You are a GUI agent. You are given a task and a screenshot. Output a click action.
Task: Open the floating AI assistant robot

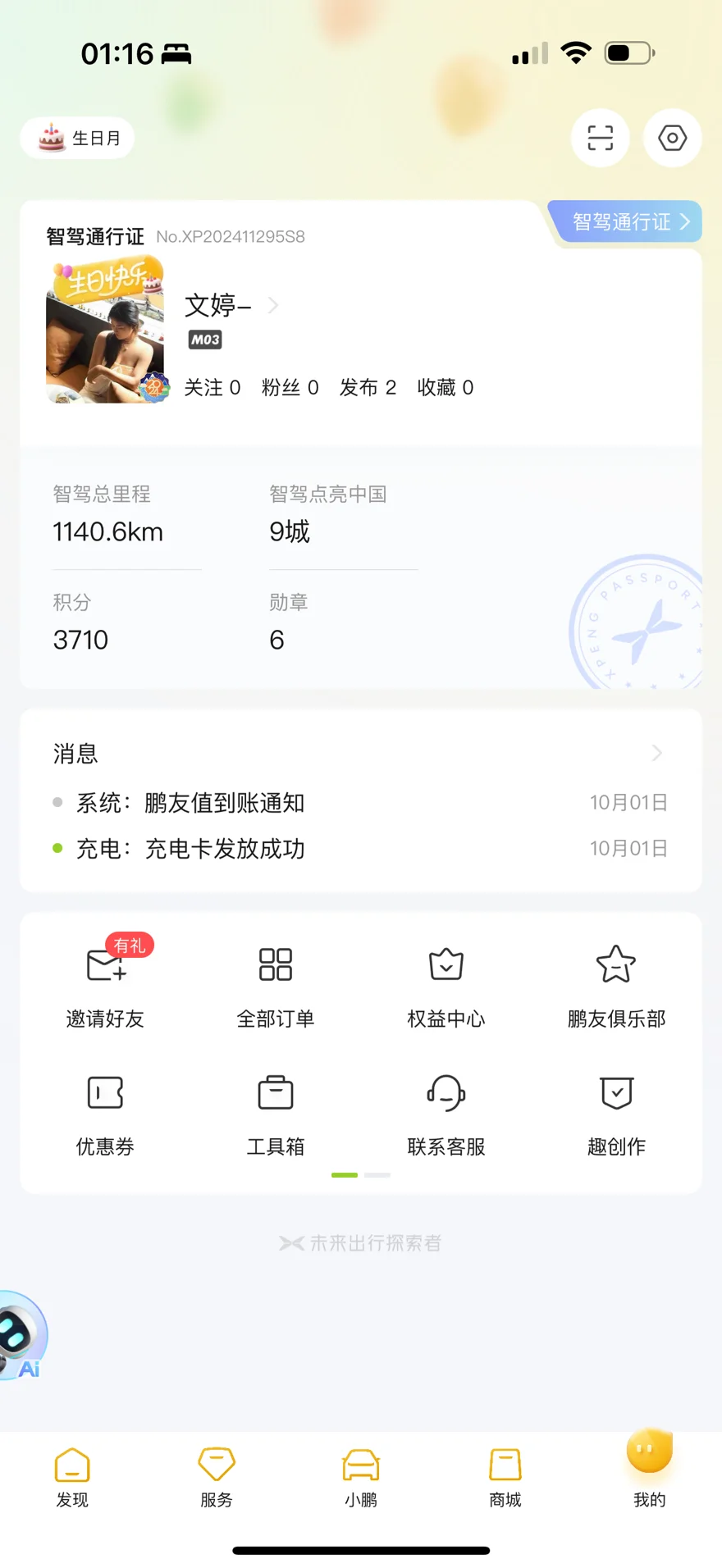tap(20, 1335)
